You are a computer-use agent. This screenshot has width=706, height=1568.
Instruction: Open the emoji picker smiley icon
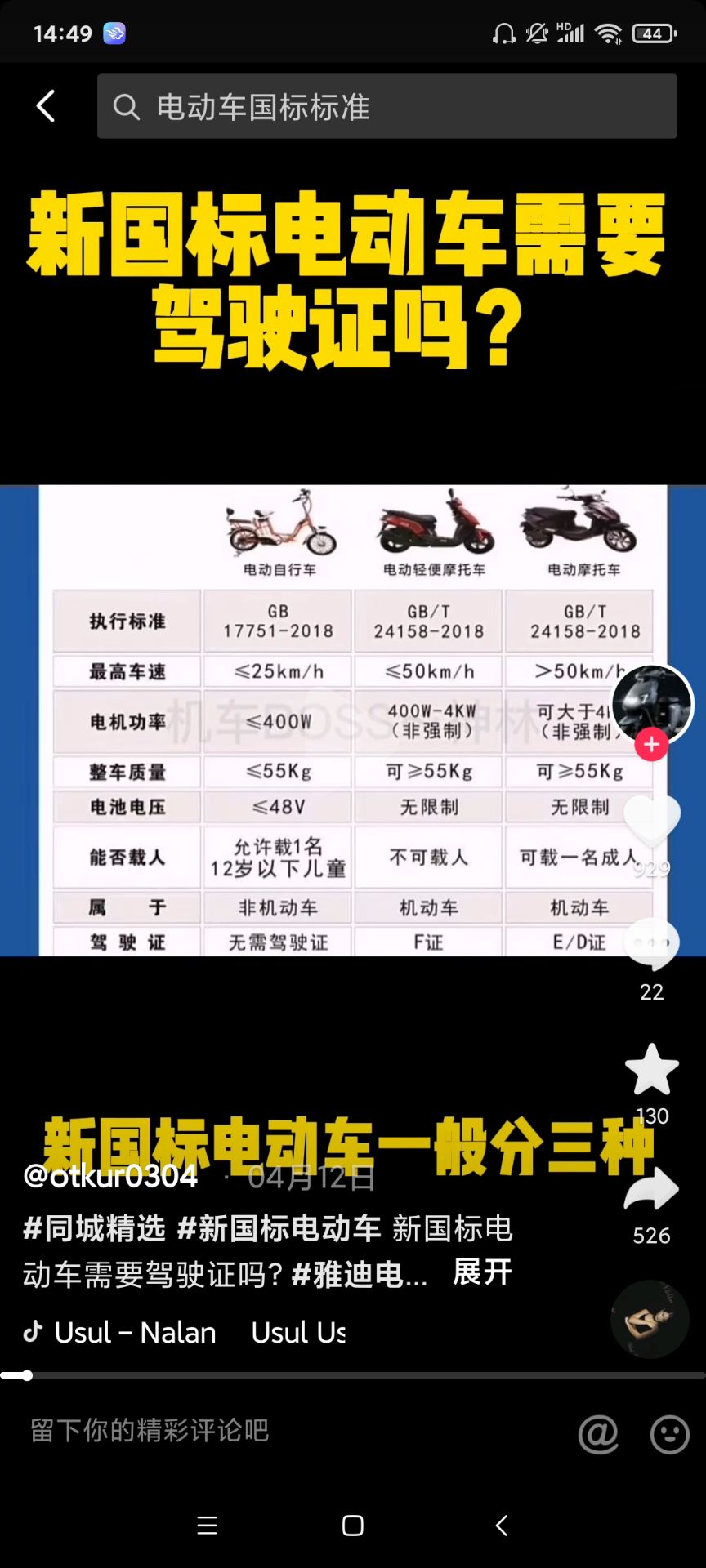[x=669, y=1433]
